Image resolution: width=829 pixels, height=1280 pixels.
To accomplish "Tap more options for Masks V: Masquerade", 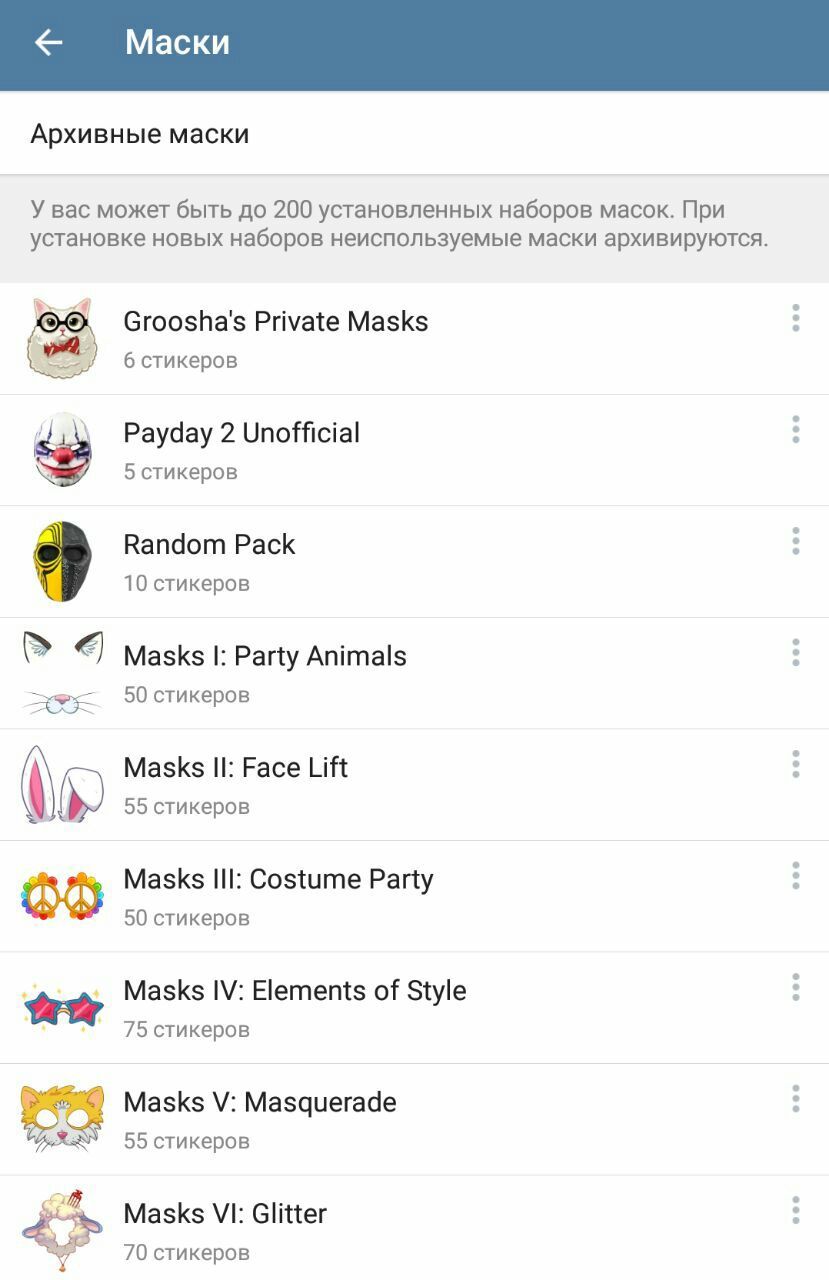I will pos(796,1099).
